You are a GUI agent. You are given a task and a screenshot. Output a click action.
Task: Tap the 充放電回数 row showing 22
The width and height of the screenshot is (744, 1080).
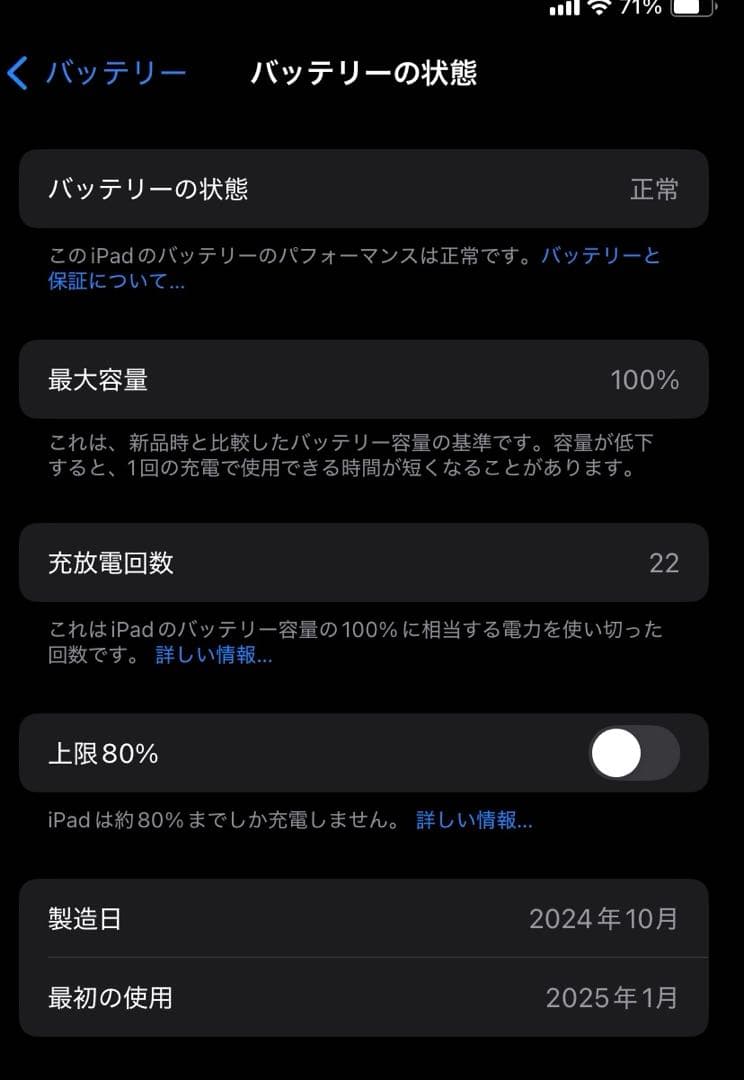tap(370, 563)
